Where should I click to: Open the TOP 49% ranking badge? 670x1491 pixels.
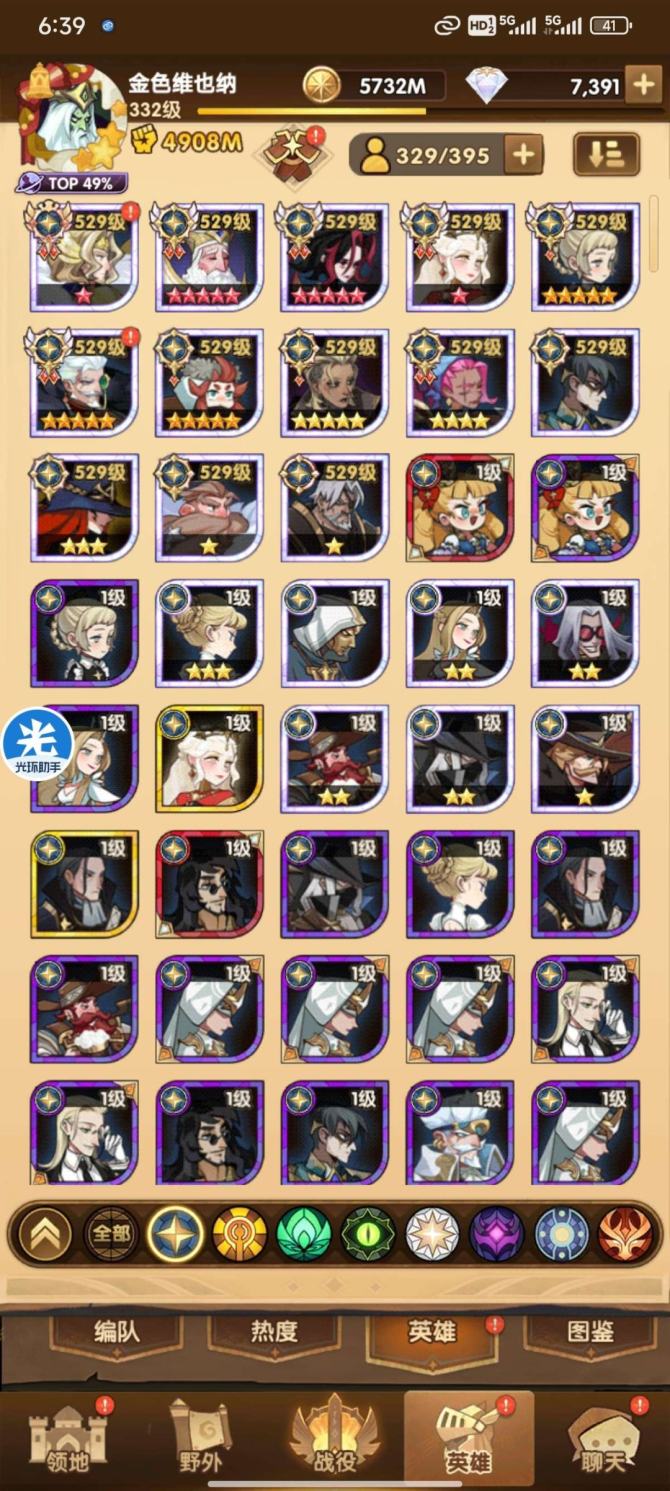point(71,183)
